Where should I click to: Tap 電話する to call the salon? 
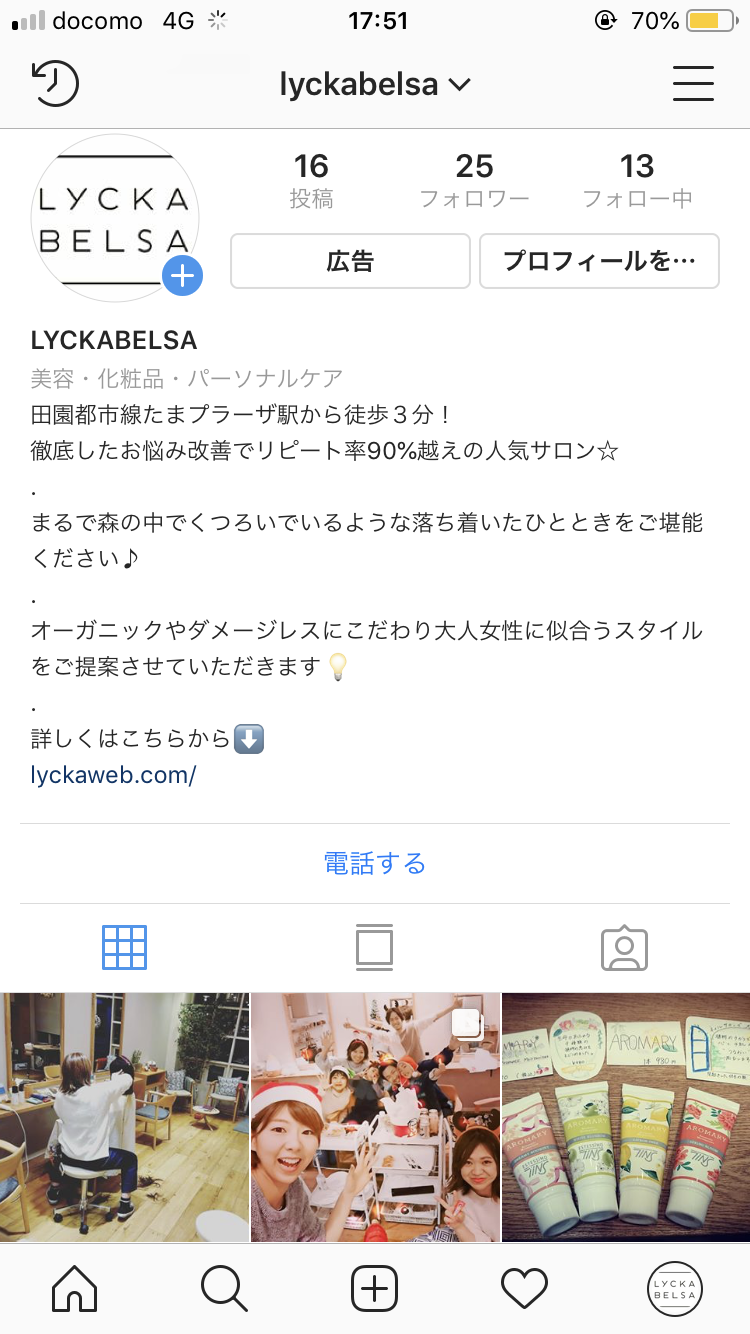375,863
